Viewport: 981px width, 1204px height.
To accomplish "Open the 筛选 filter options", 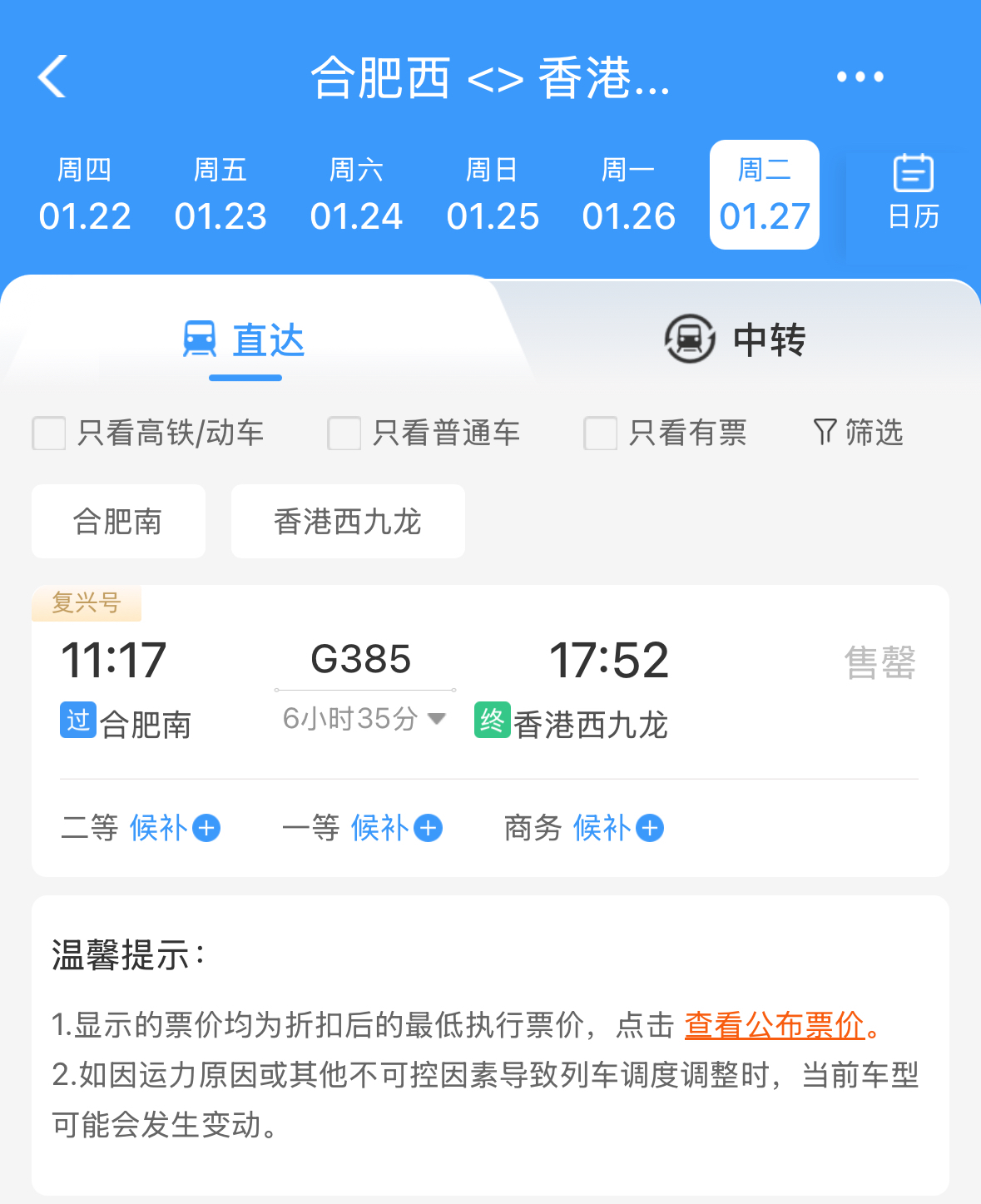I will pos(858,433).
